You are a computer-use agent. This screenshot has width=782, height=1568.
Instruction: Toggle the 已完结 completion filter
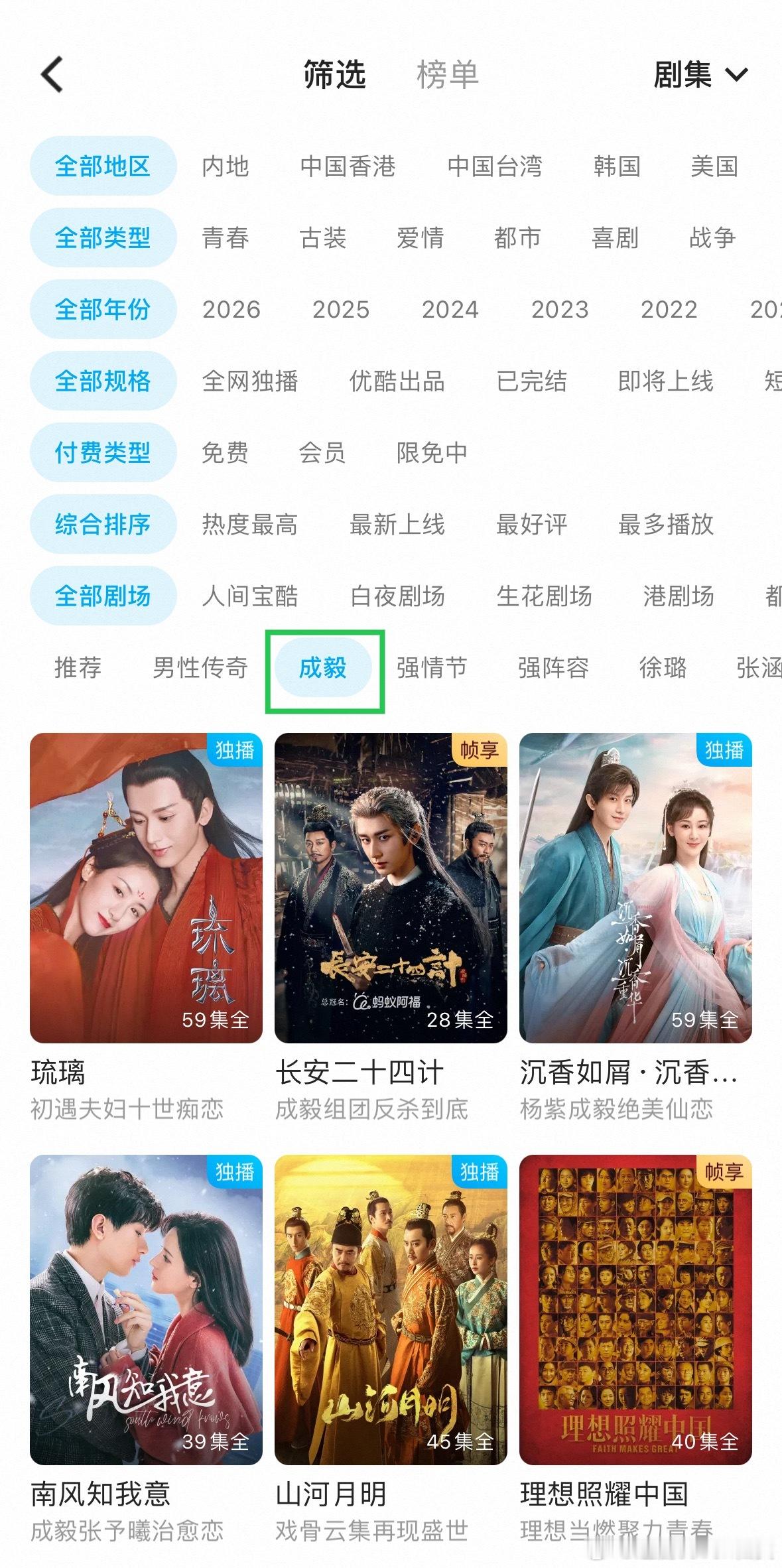point(535,381)
